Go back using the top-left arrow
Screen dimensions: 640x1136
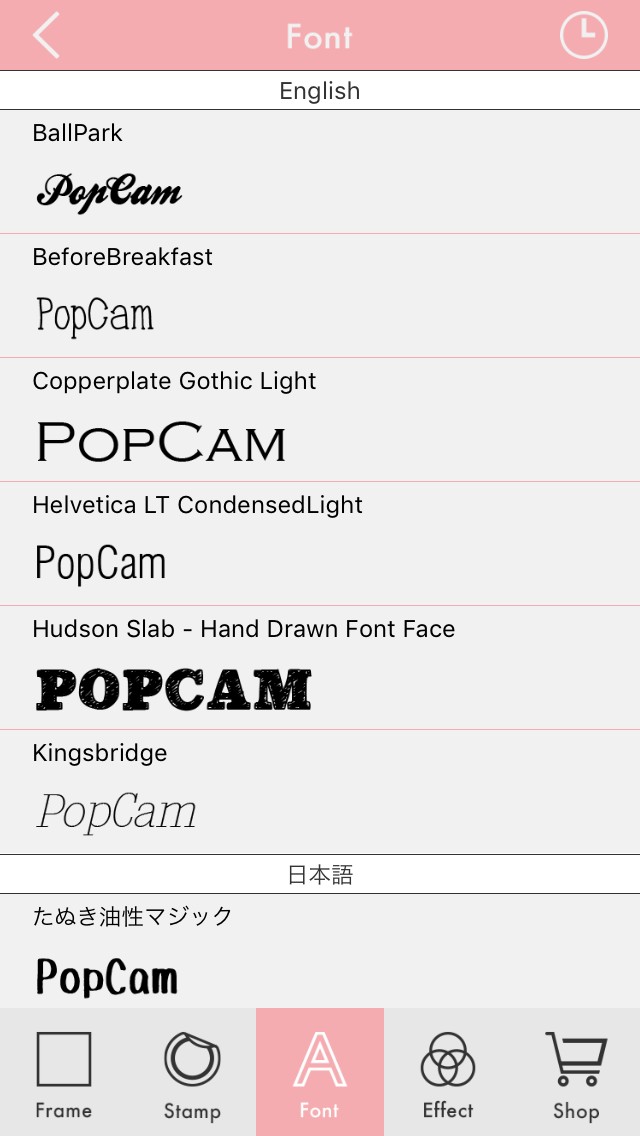click(x=46, y=36)
